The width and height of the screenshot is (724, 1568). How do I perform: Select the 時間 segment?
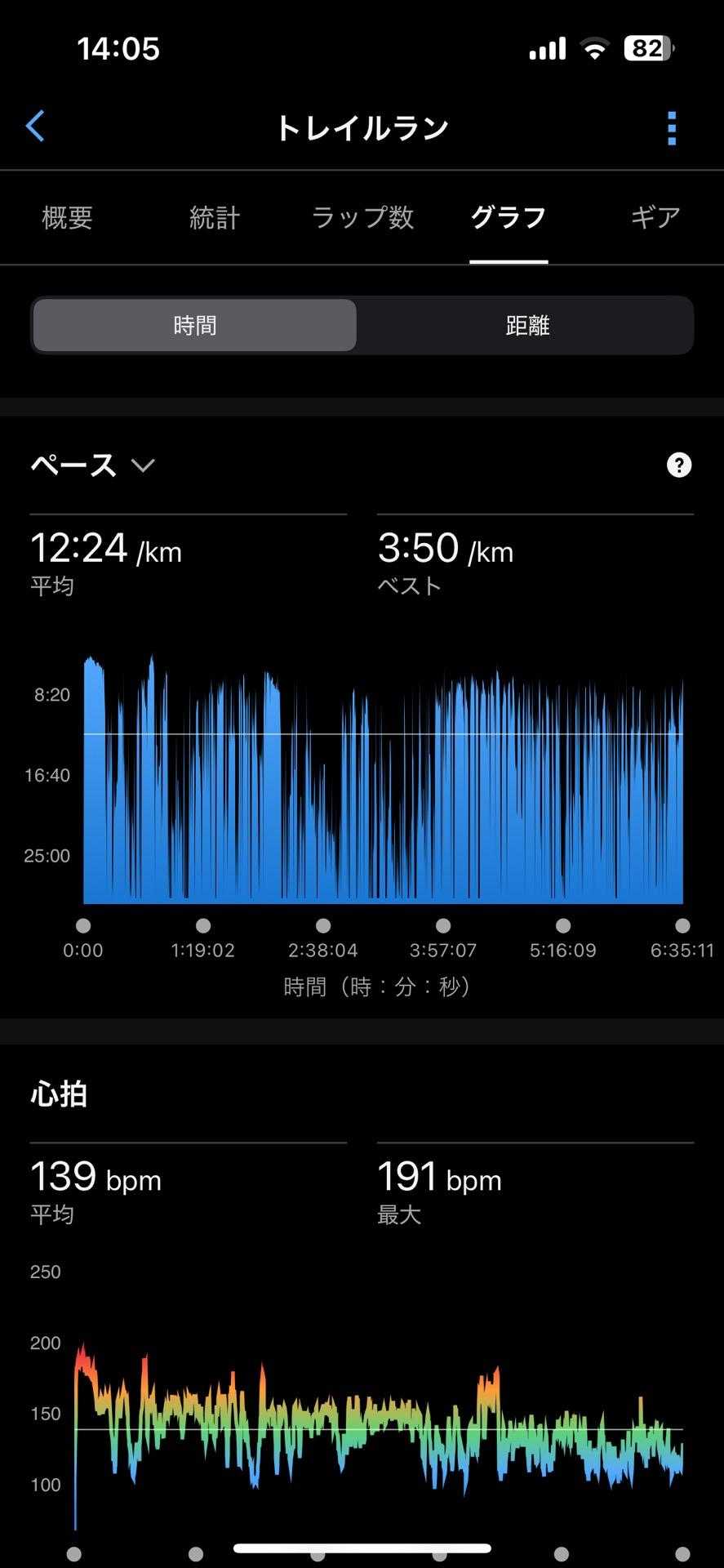[195, 326]
